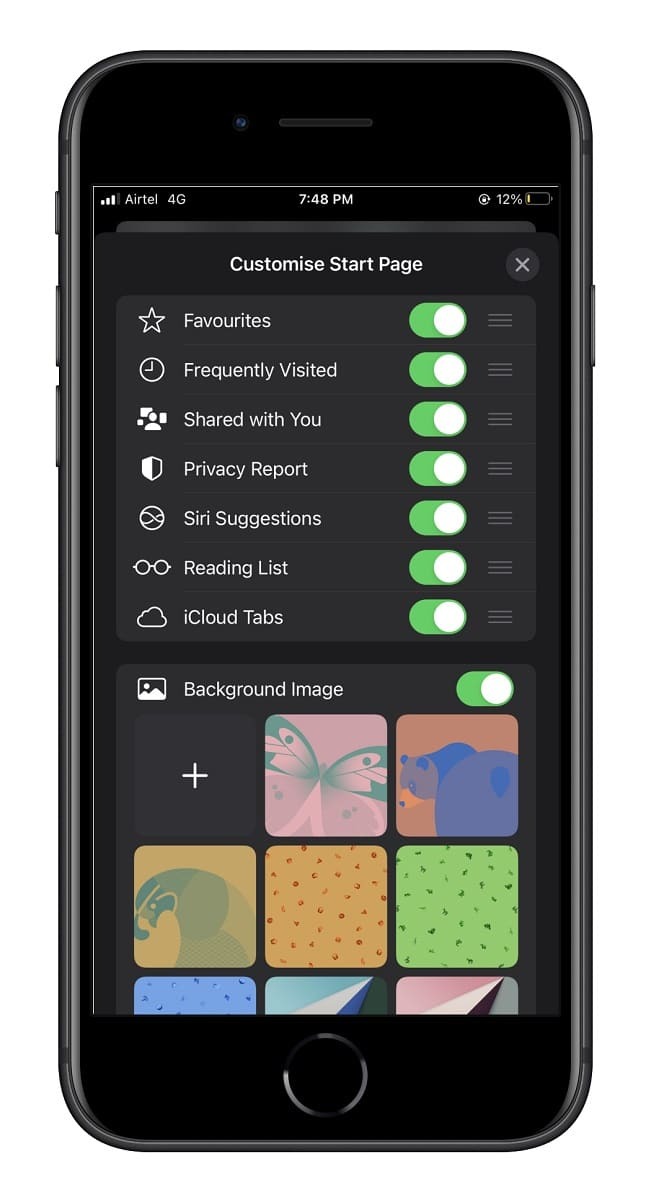Close the Customise Start Page sheet

tap(522, 265)
